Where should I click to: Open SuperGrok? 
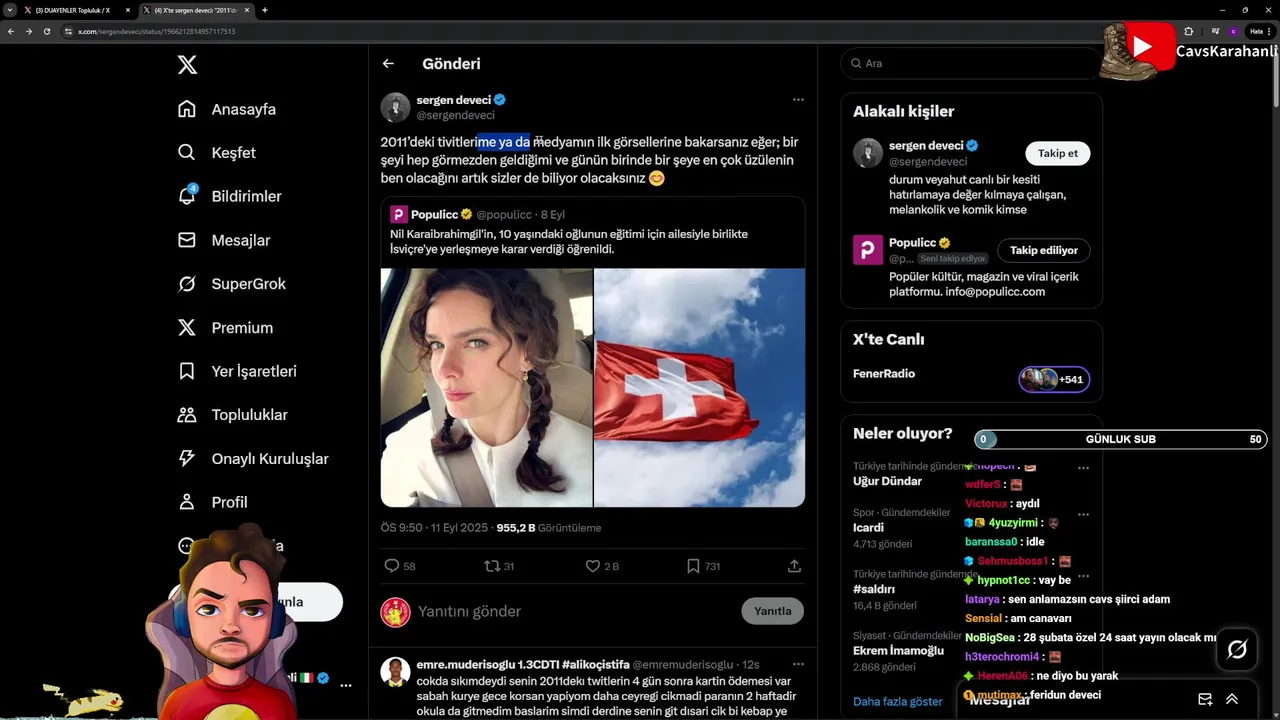pos(232,284)
